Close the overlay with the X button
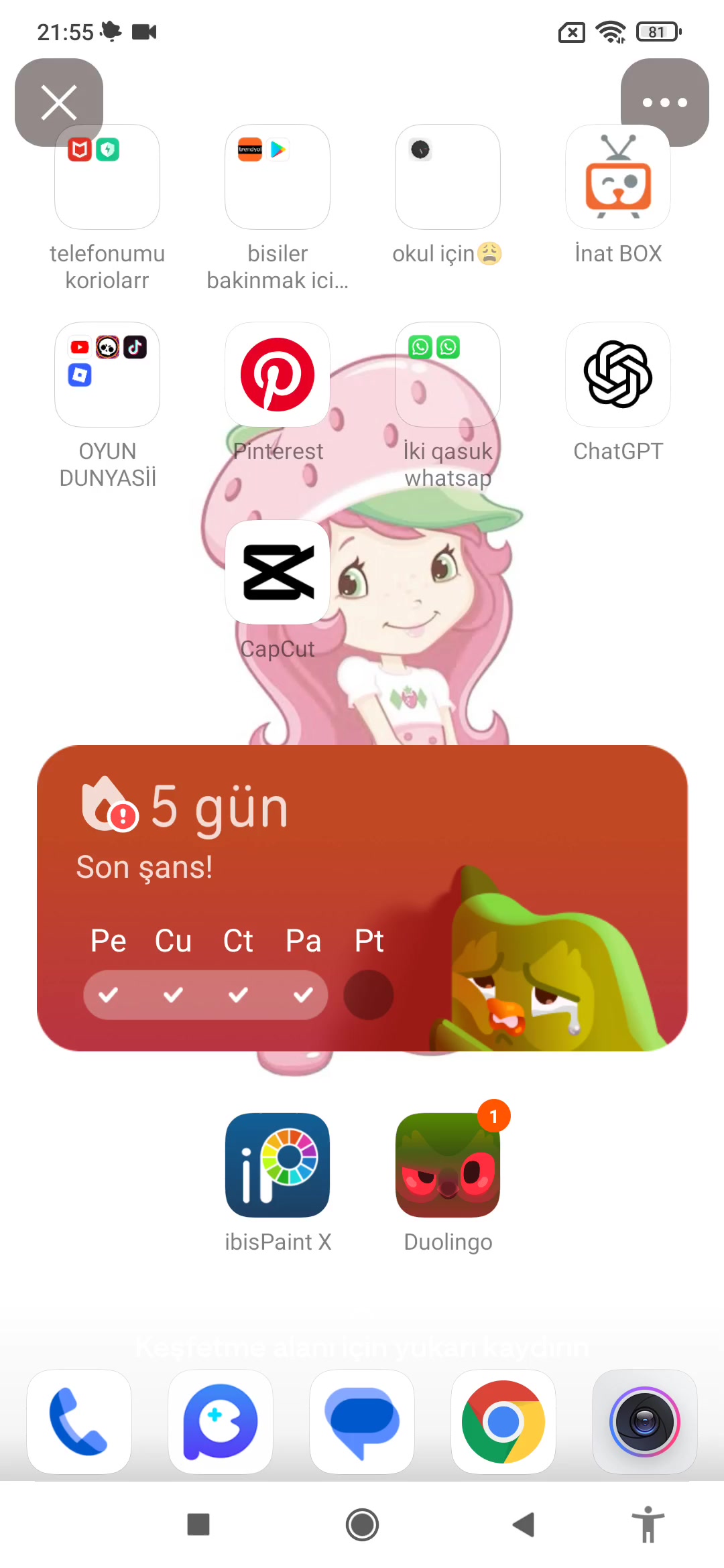 click(59, 102)
